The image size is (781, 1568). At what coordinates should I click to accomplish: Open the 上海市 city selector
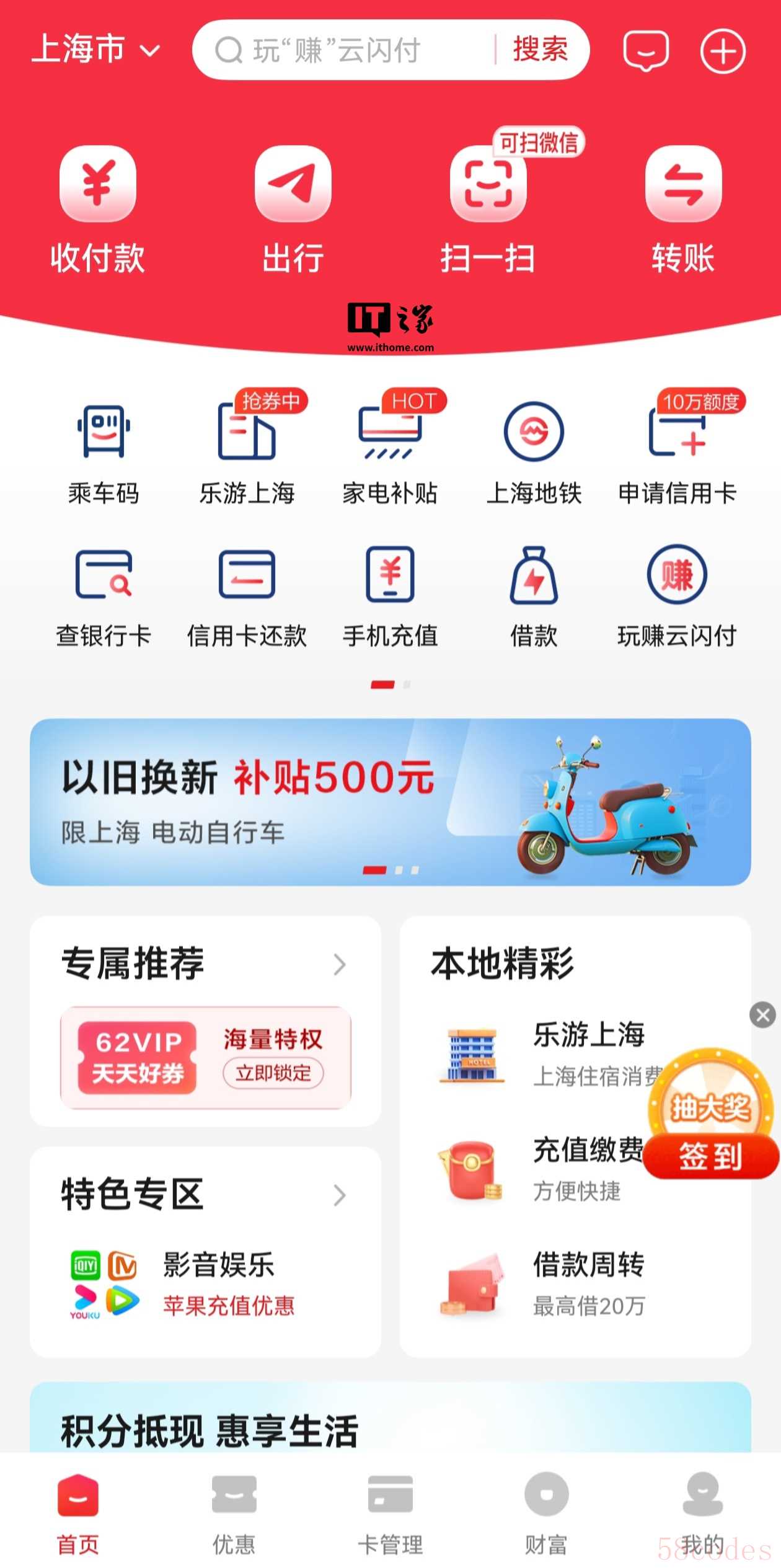96,50
